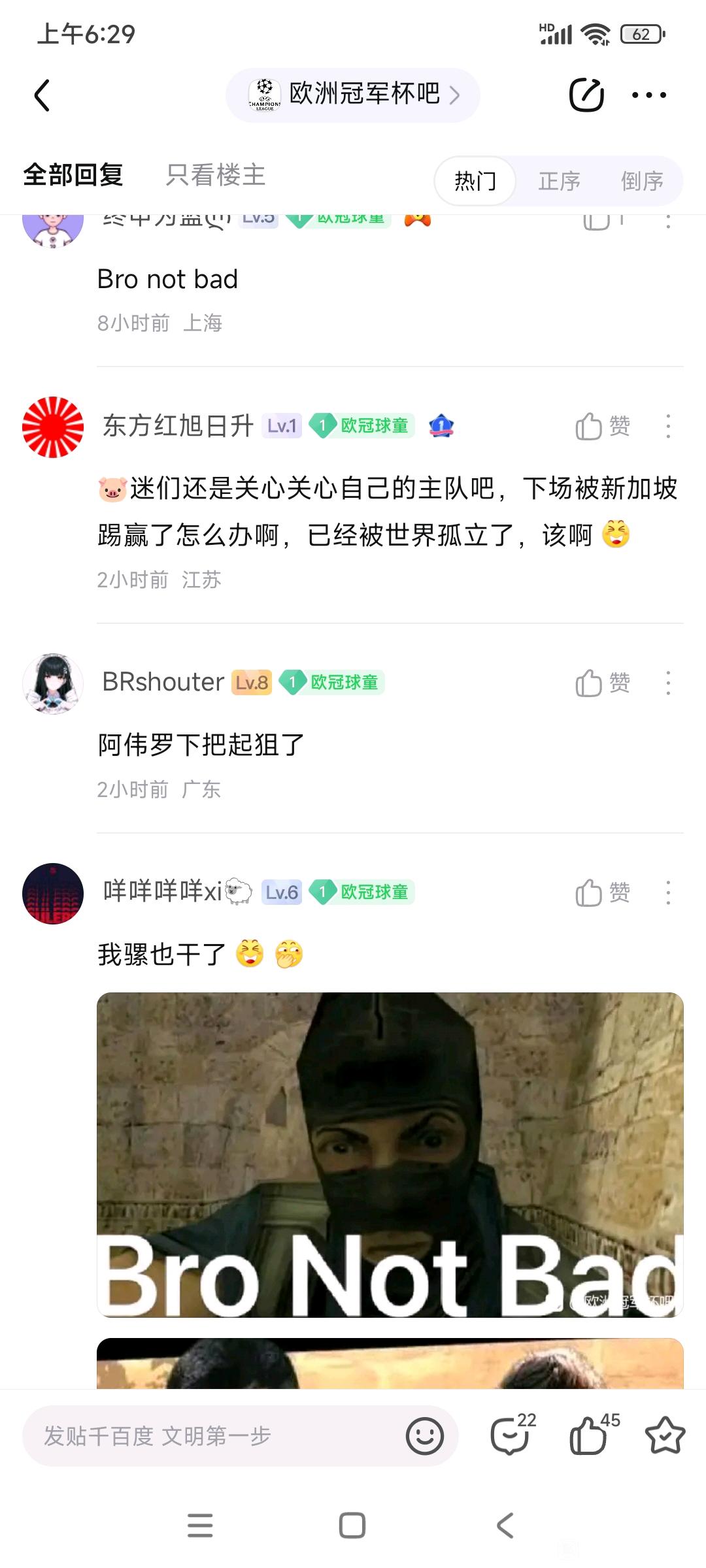This screenshot has width=706, height=1568.
Task: Go back using the top-left arrow
Action: 42,95
